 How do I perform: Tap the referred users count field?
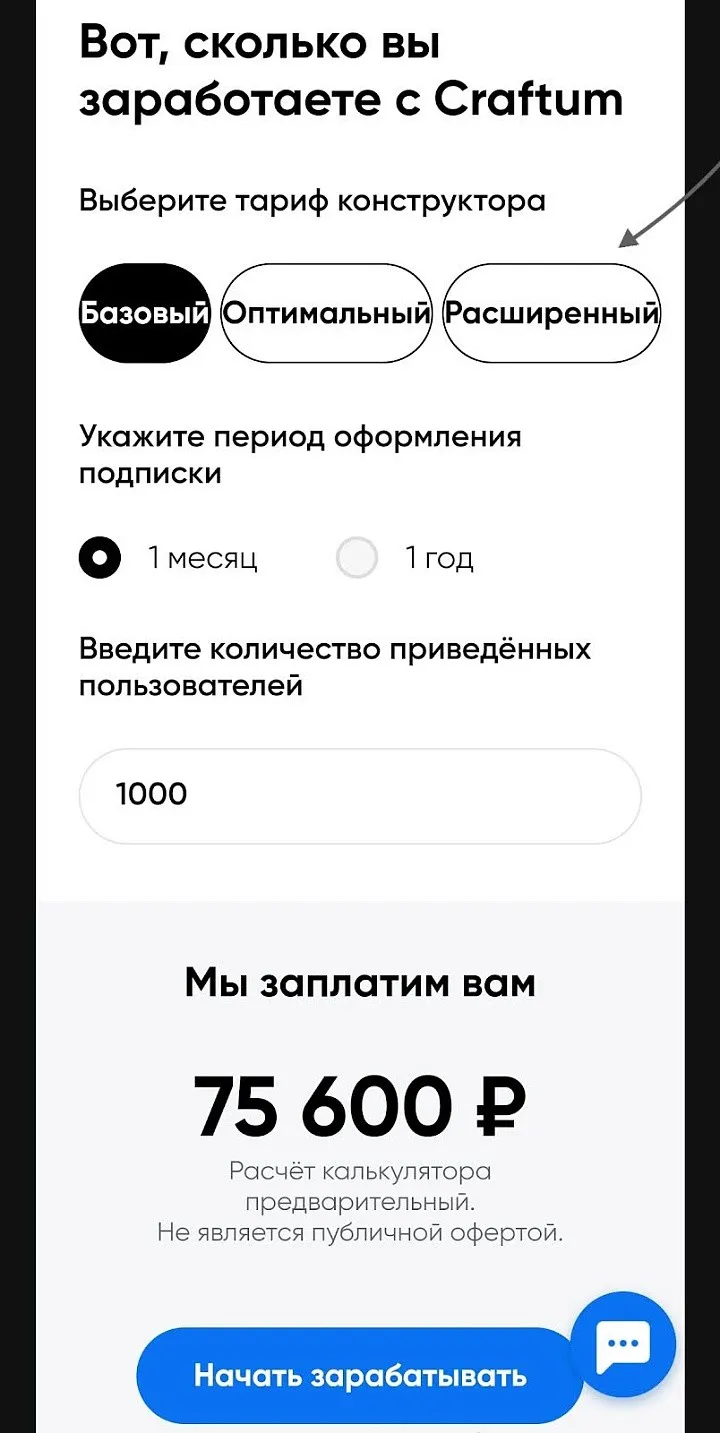tap(360, 796)
